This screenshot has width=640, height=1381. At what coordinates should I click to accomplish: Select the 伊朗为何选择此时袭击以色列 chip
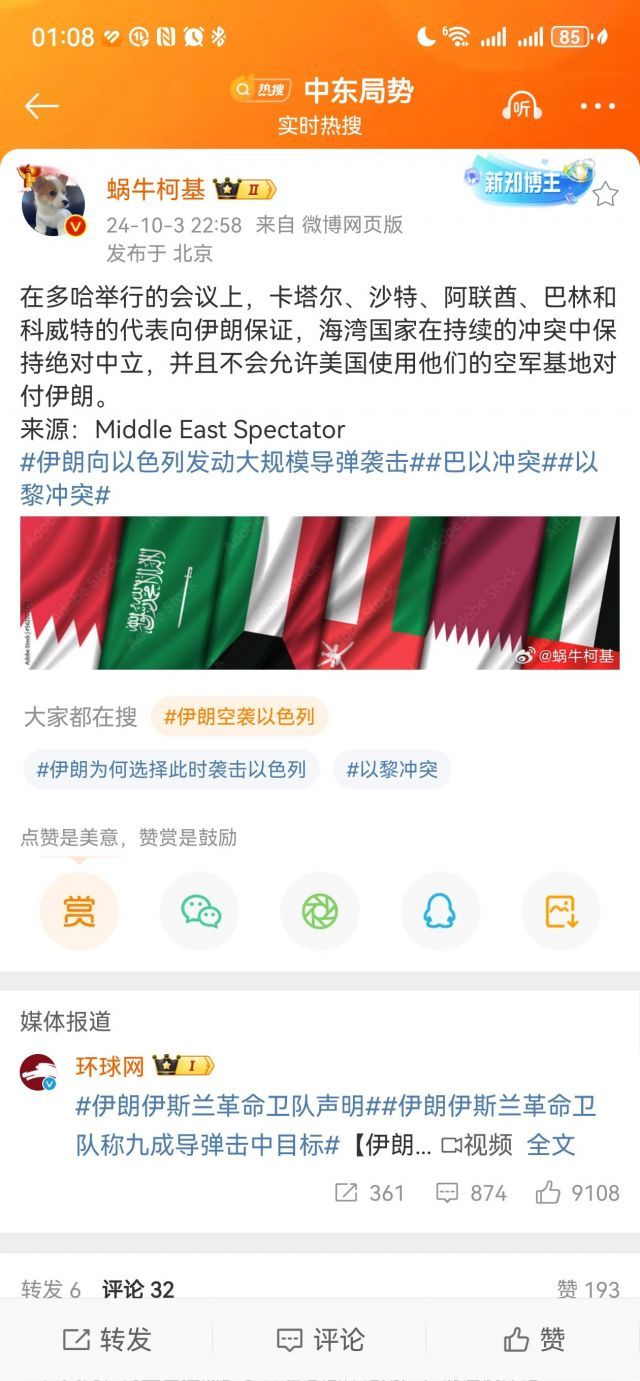pos(171,770)
